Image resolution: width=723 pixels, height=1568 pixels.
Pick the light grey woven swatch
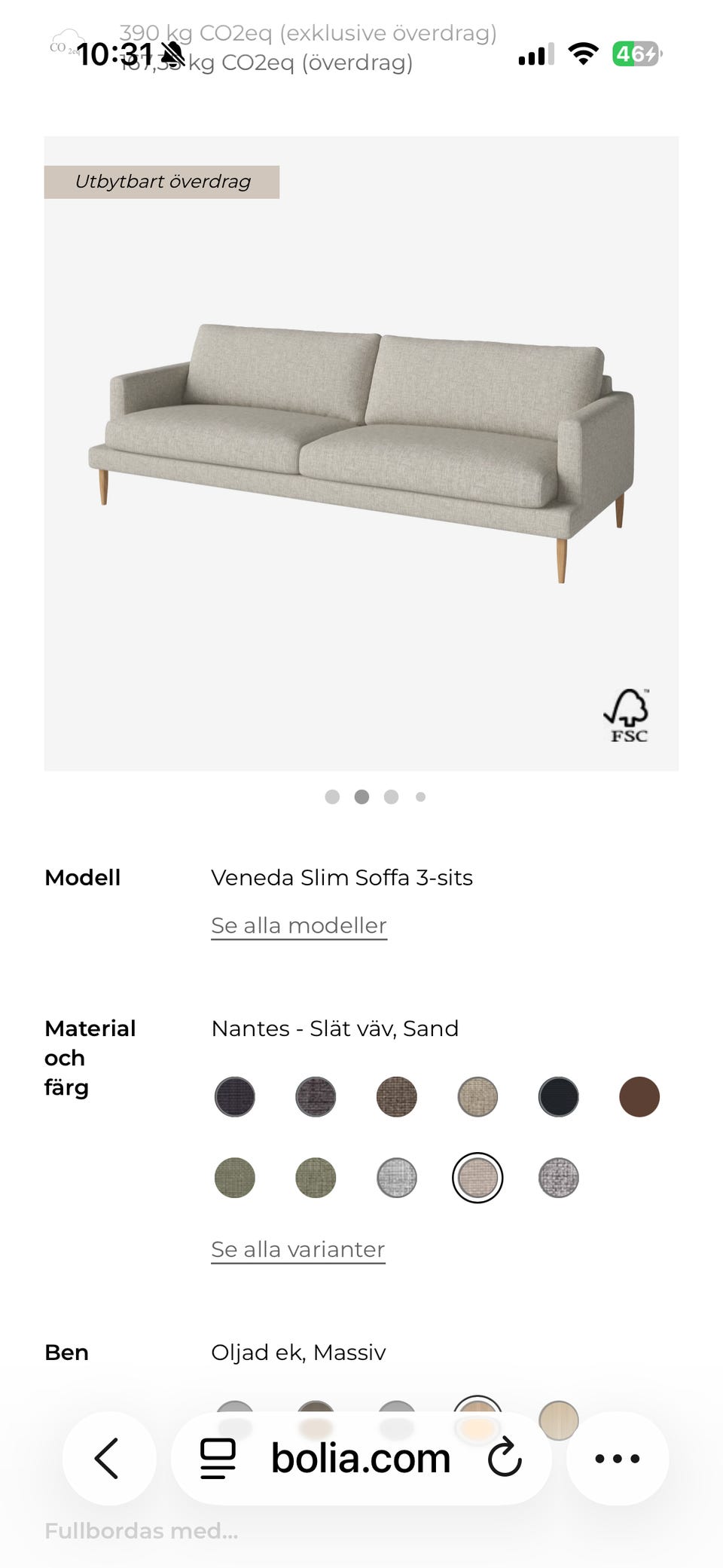click(x=397, y=1178)
